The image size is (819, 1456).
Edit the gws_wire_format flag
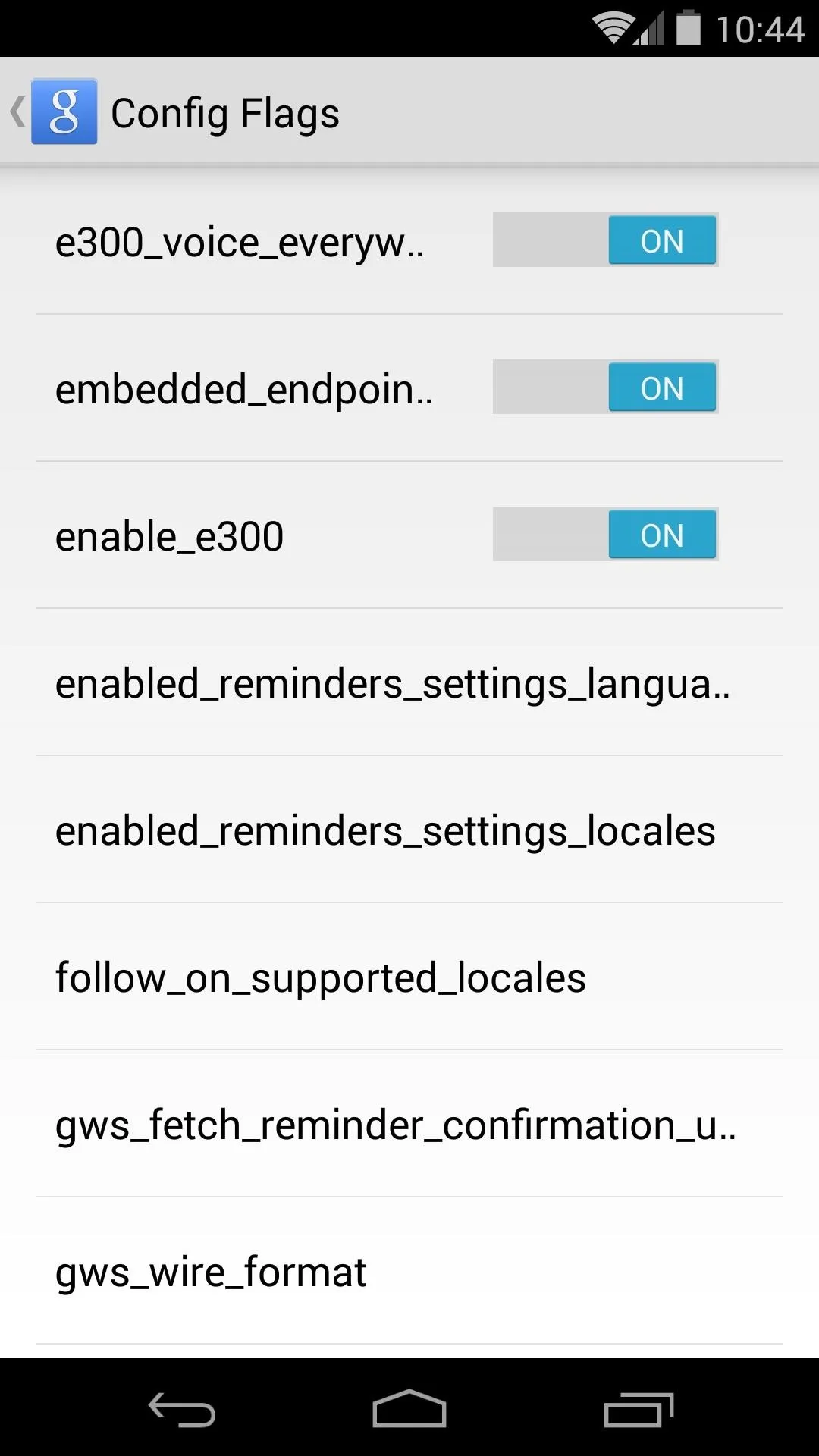(x=409, y=1271)
